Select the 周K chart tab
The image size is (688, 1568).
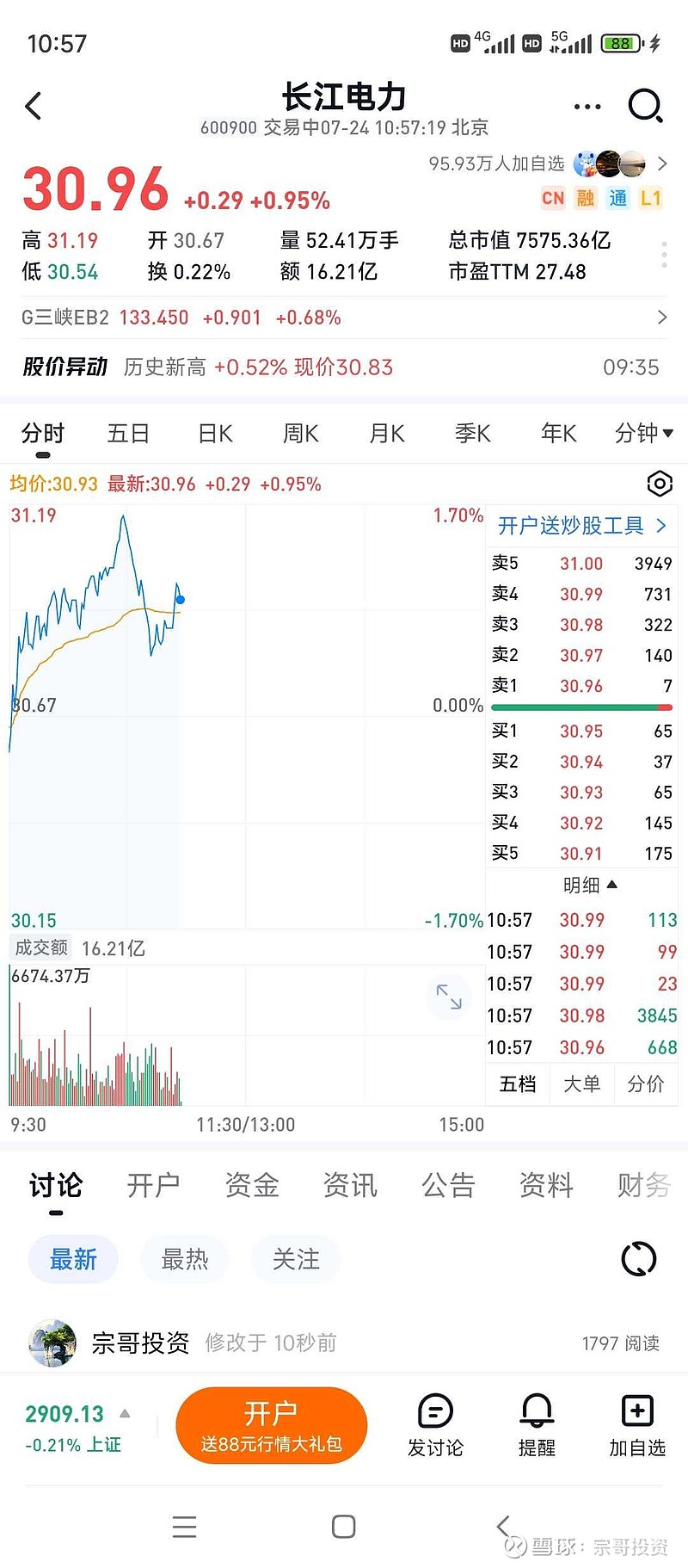(x=301, y=433)
